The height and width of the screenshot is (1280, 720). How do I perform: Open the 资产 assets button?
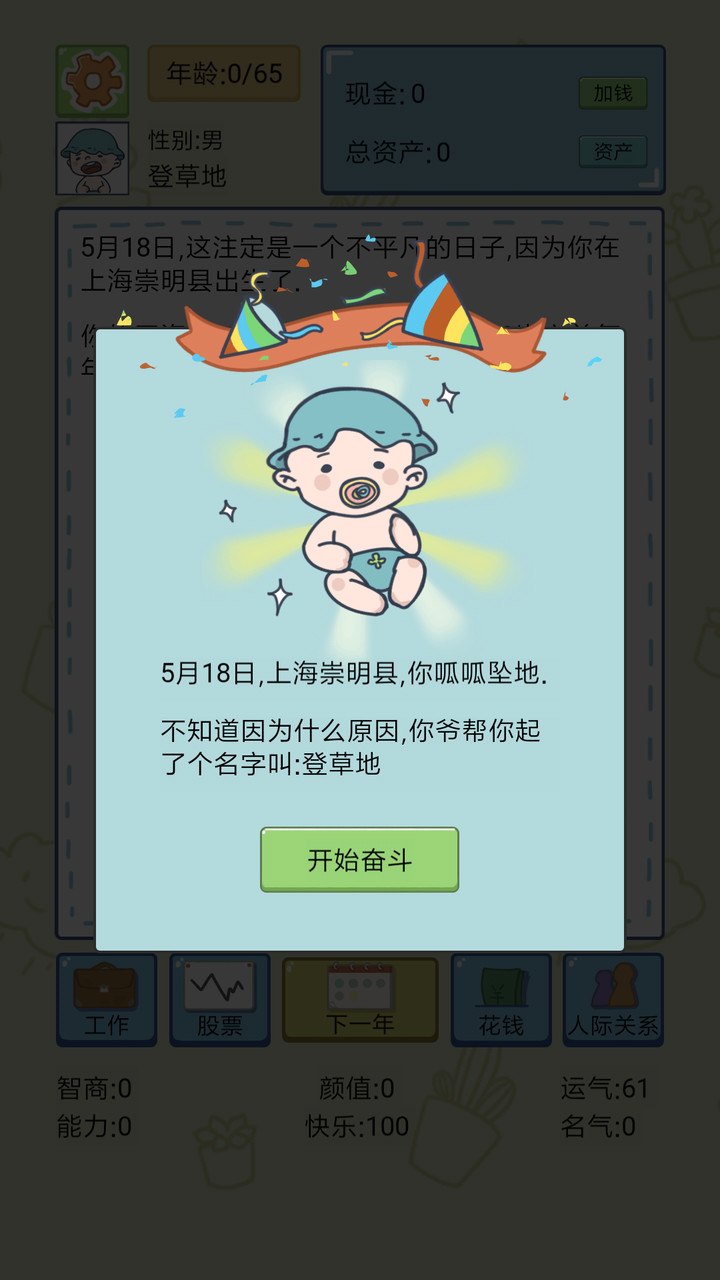click(614, 152)
